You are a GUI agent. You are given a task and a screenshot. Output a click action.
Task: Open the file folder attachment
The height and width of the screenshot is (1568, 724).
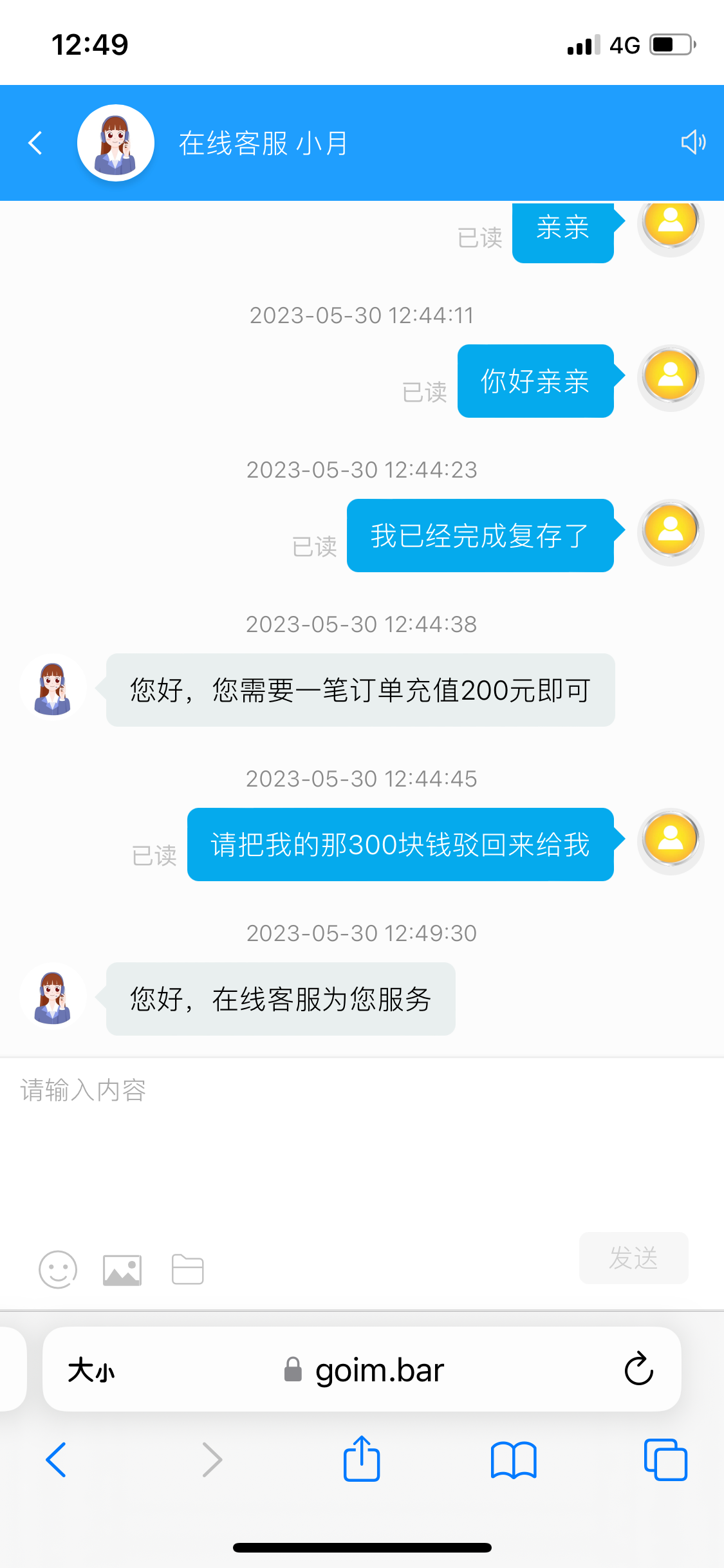coord(188,1269)
